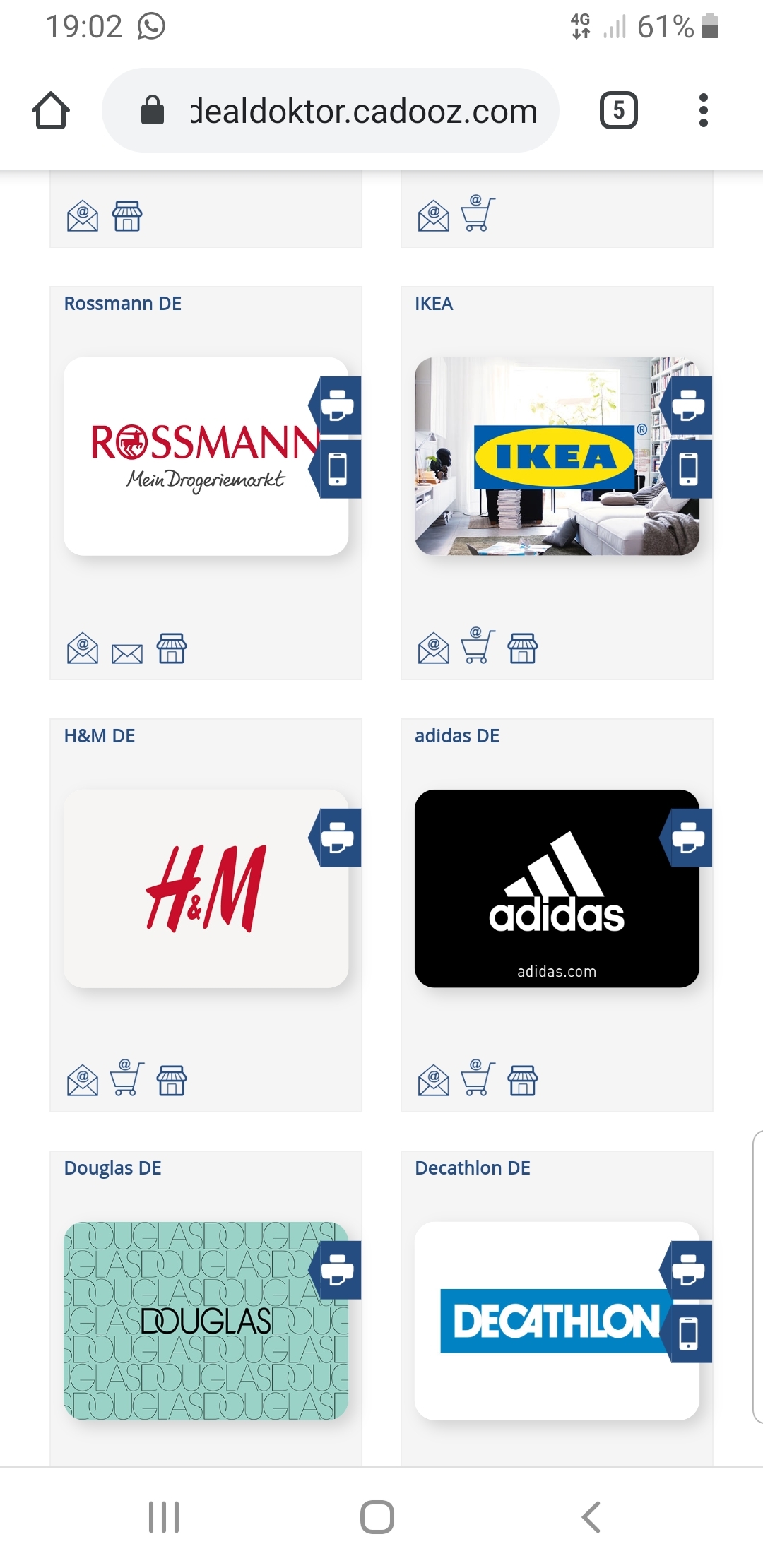Tap the mobile icon on IKEA card
This screenshot has width=763, height=1568.
click(x=687, y=469)
